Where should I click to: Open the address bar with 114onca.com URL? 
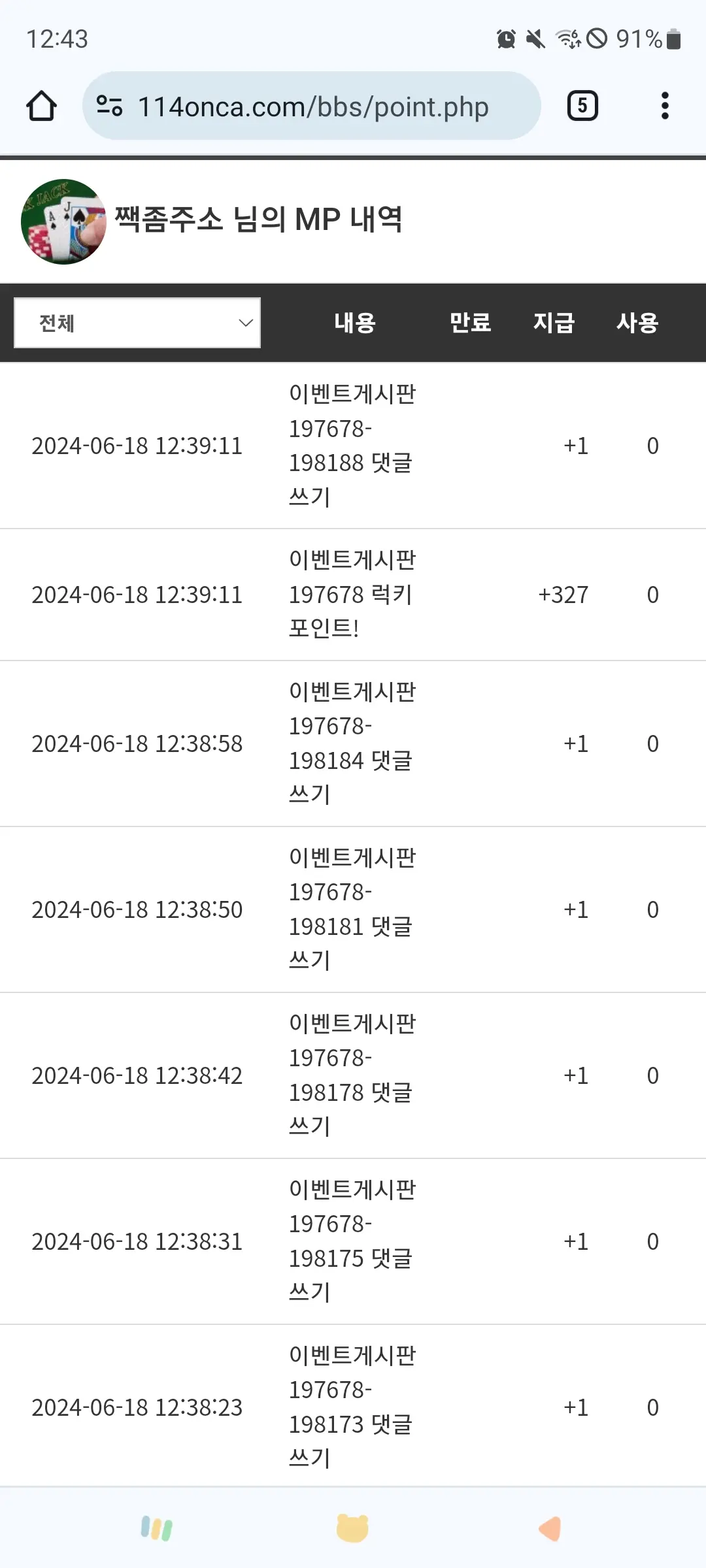click(x=312, y=106)
